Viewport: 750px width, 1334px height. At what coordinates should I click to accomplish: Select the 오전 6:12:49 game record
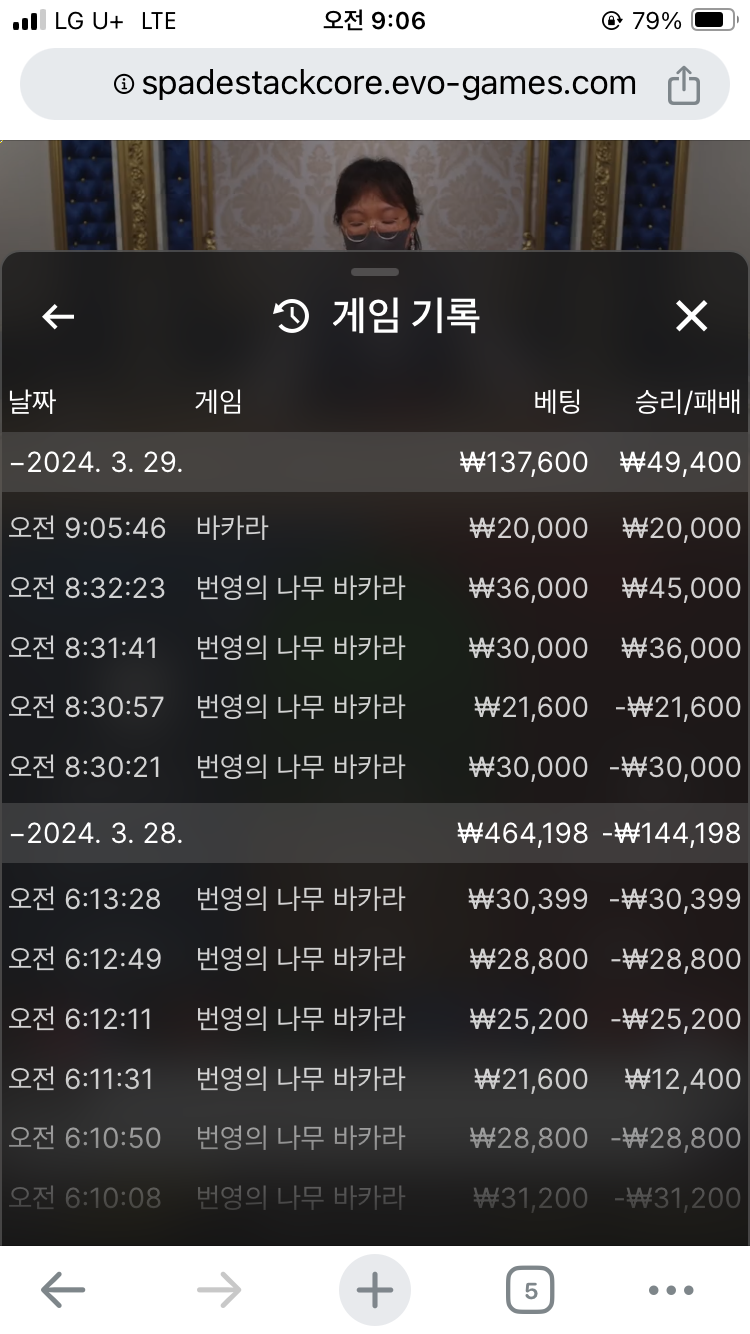point(375,959)
